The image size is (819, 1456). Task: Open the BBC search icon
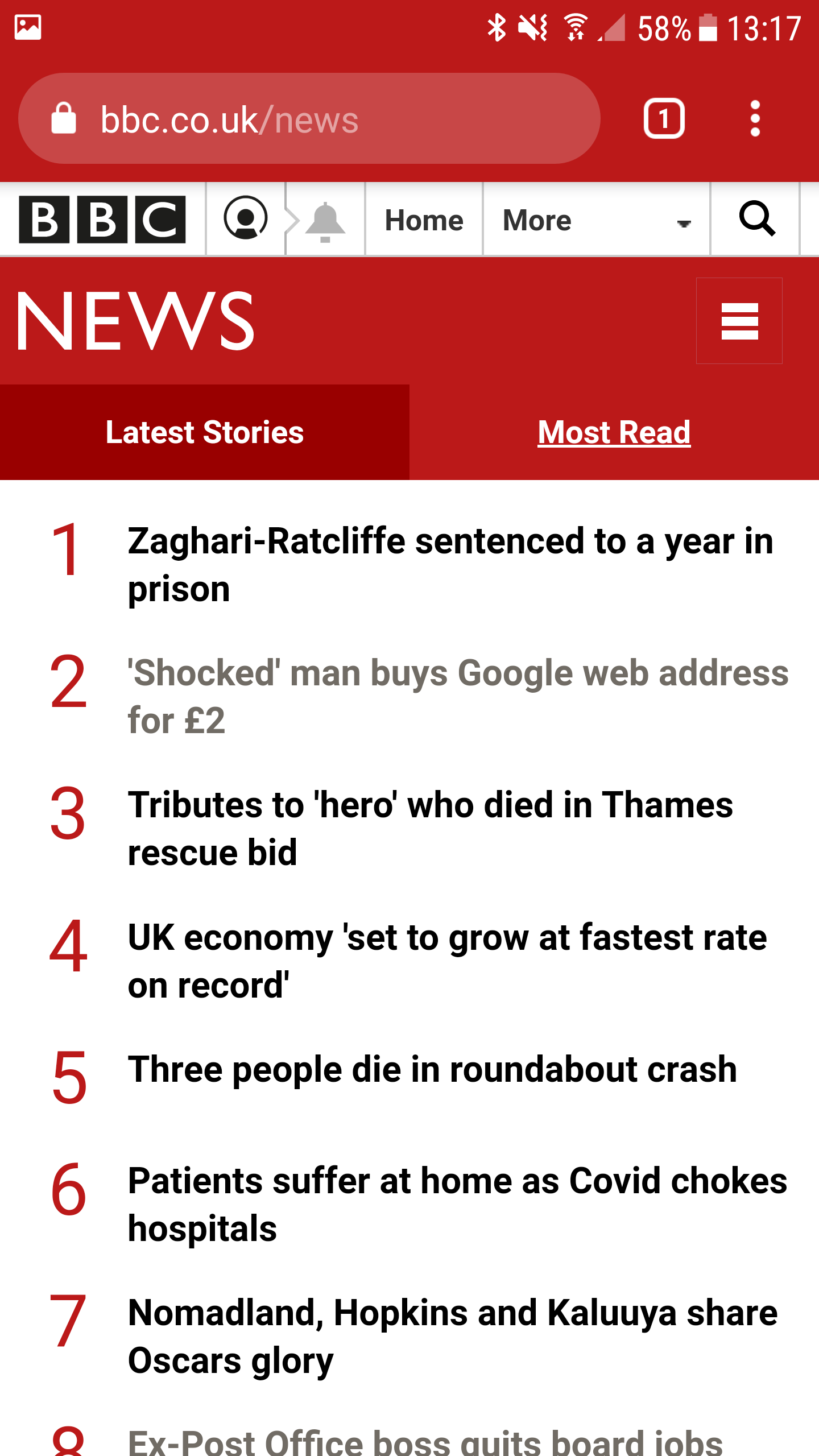point(756,218)
